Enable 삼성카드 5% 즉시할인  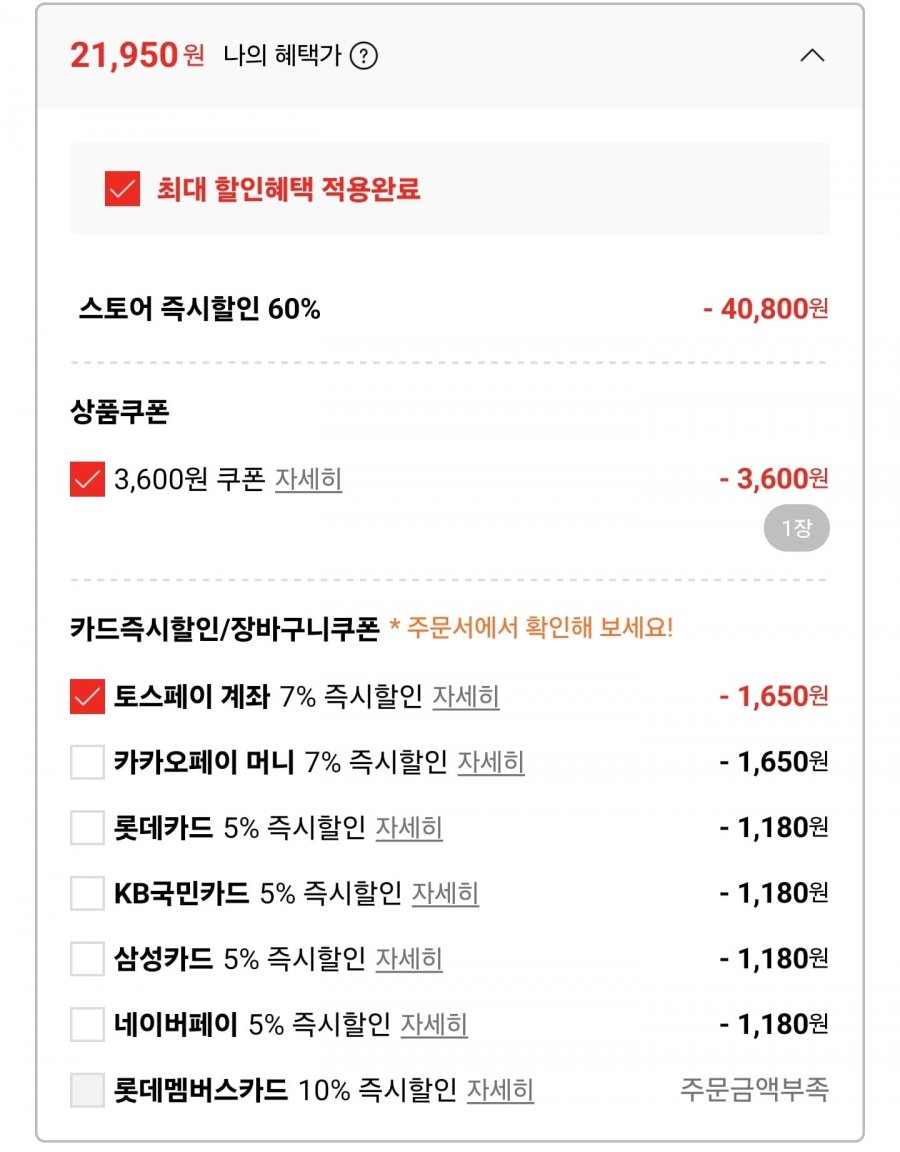[x=88, y=959]
